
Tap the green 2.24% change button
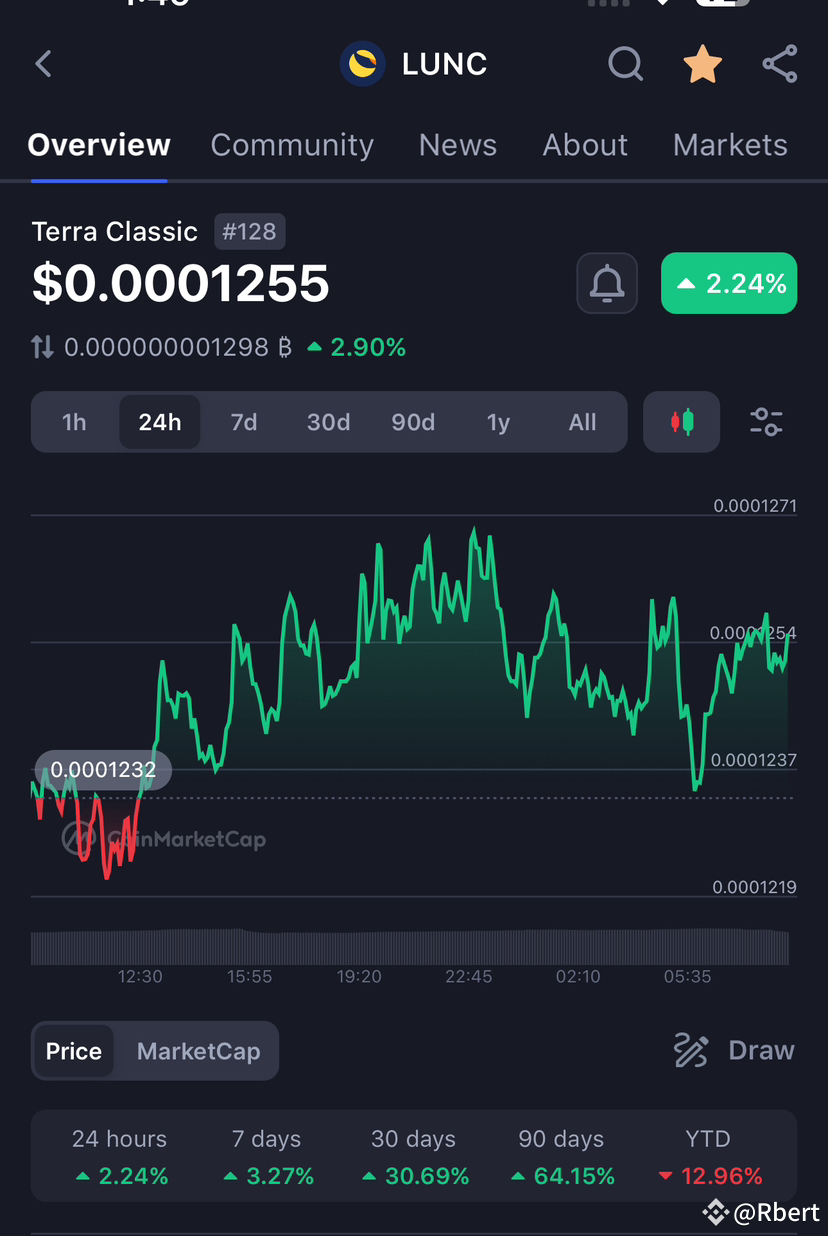(x=729, y=283)
